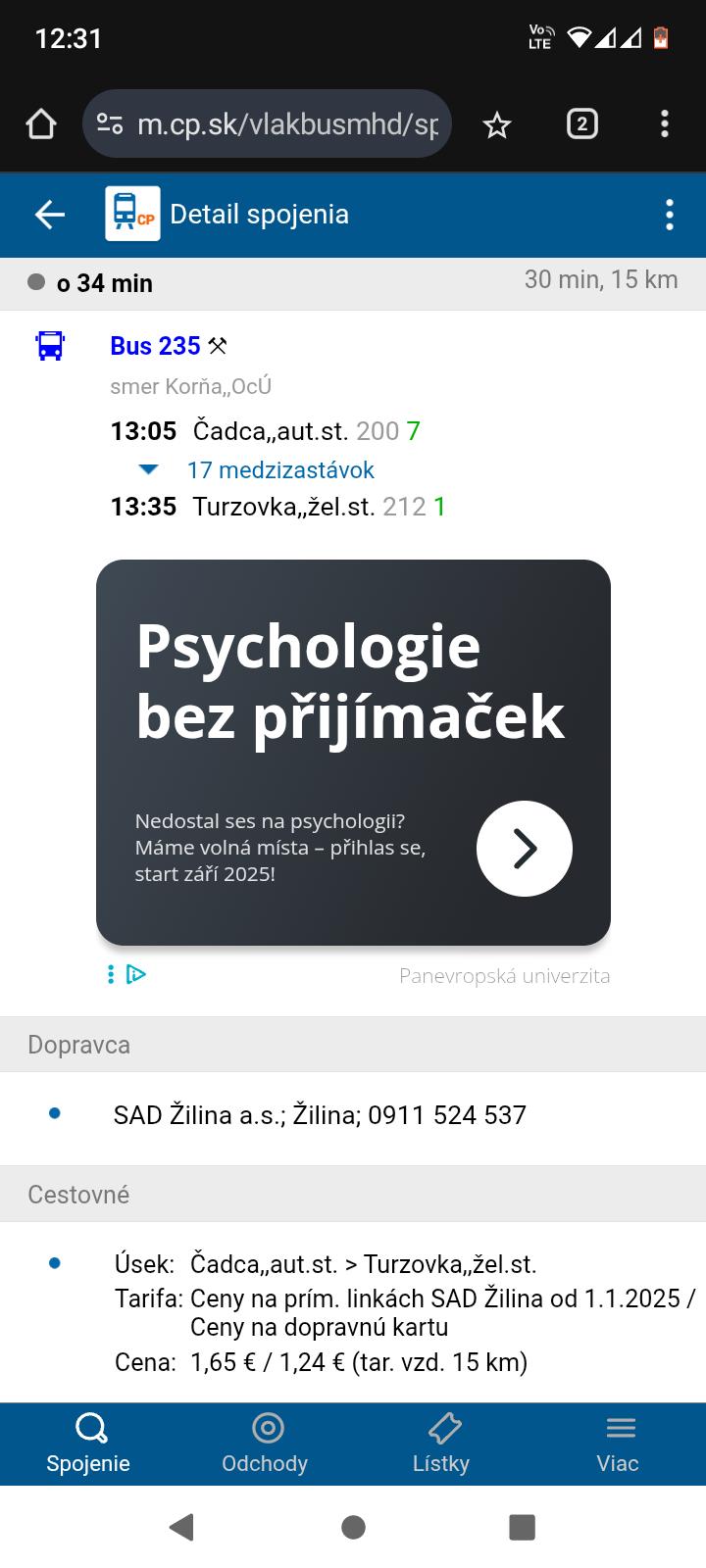The height and width of the screenshot is (1568, 706).
Task: Tap the browser address bar
Action: [284, 124]
